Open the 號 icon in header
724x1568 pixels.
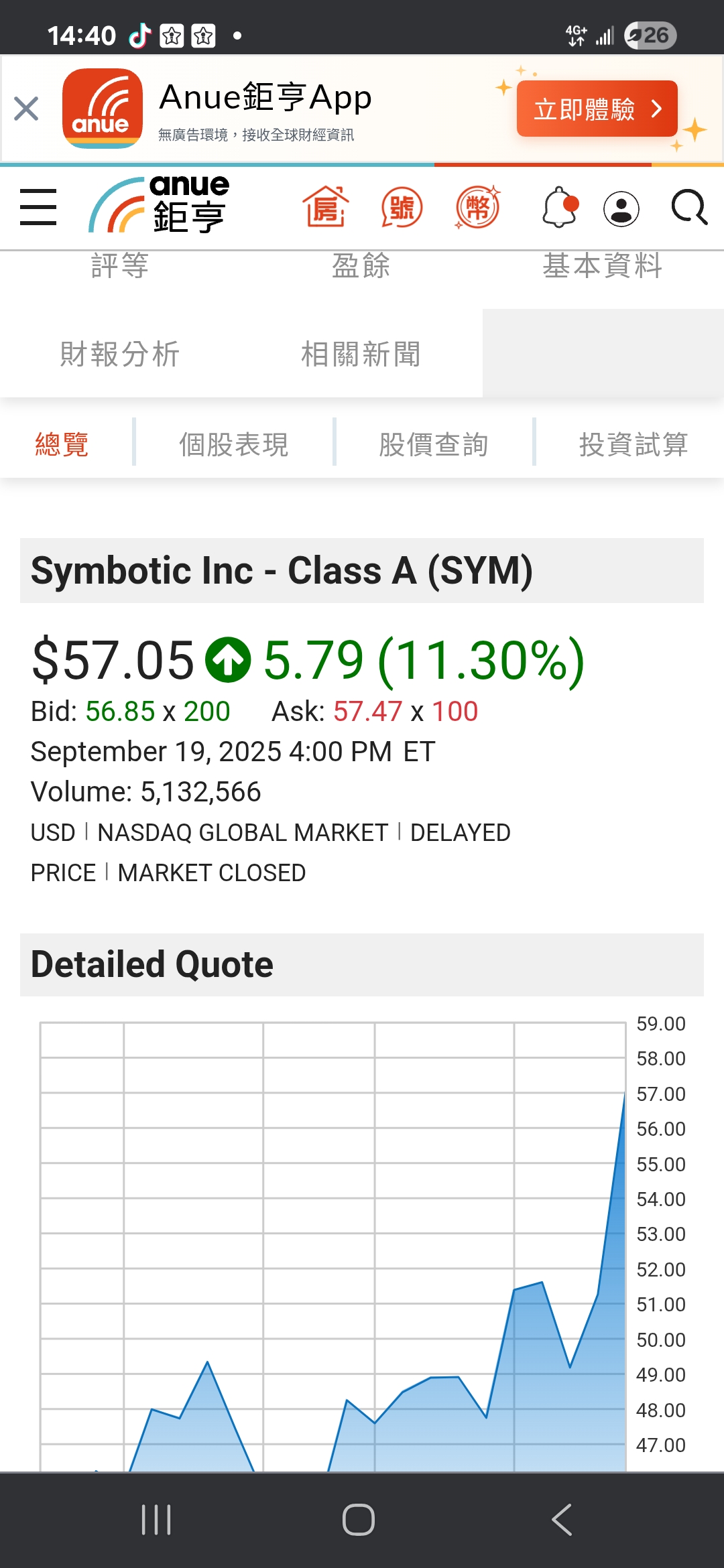pos(402,207)
